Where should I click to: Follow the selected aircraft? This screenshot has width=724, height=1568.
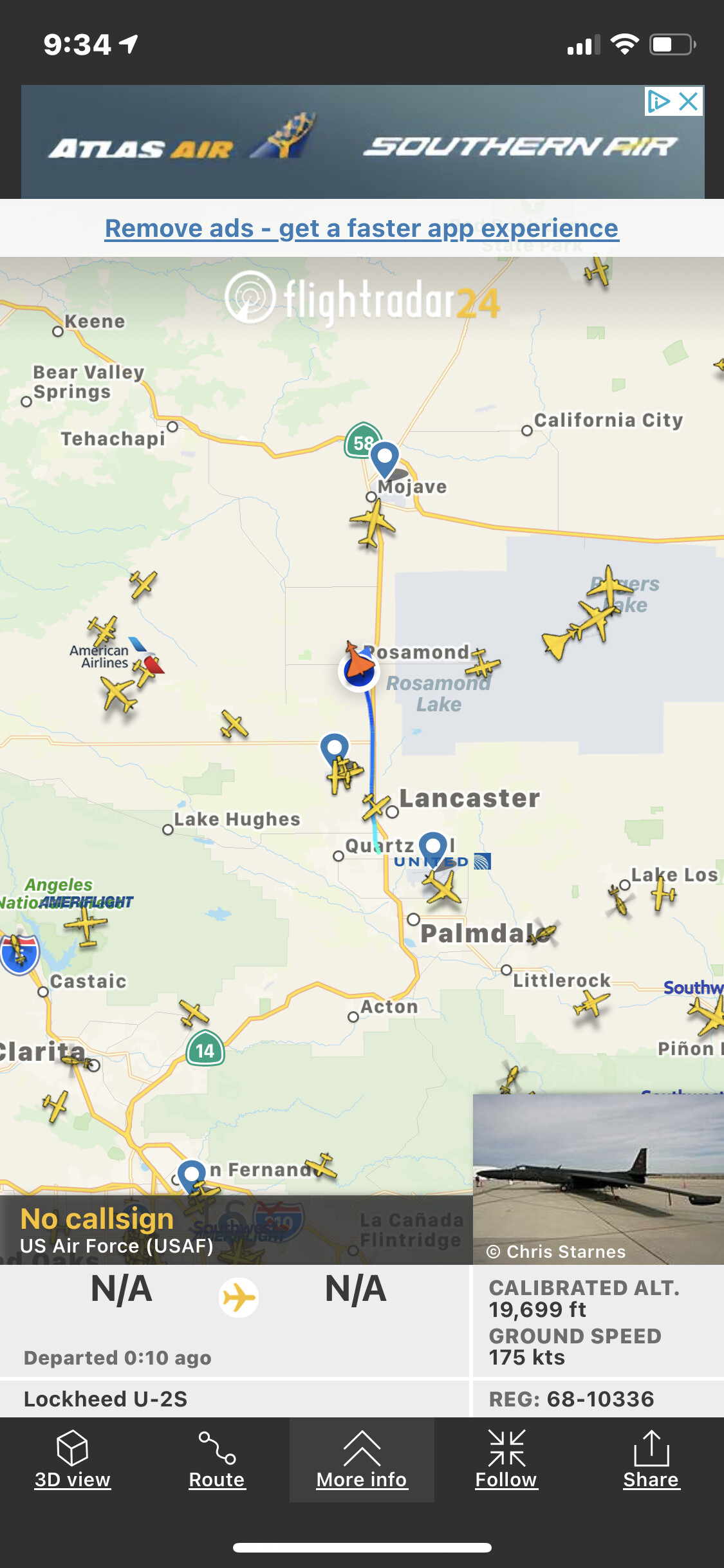tap(506, 1461)
